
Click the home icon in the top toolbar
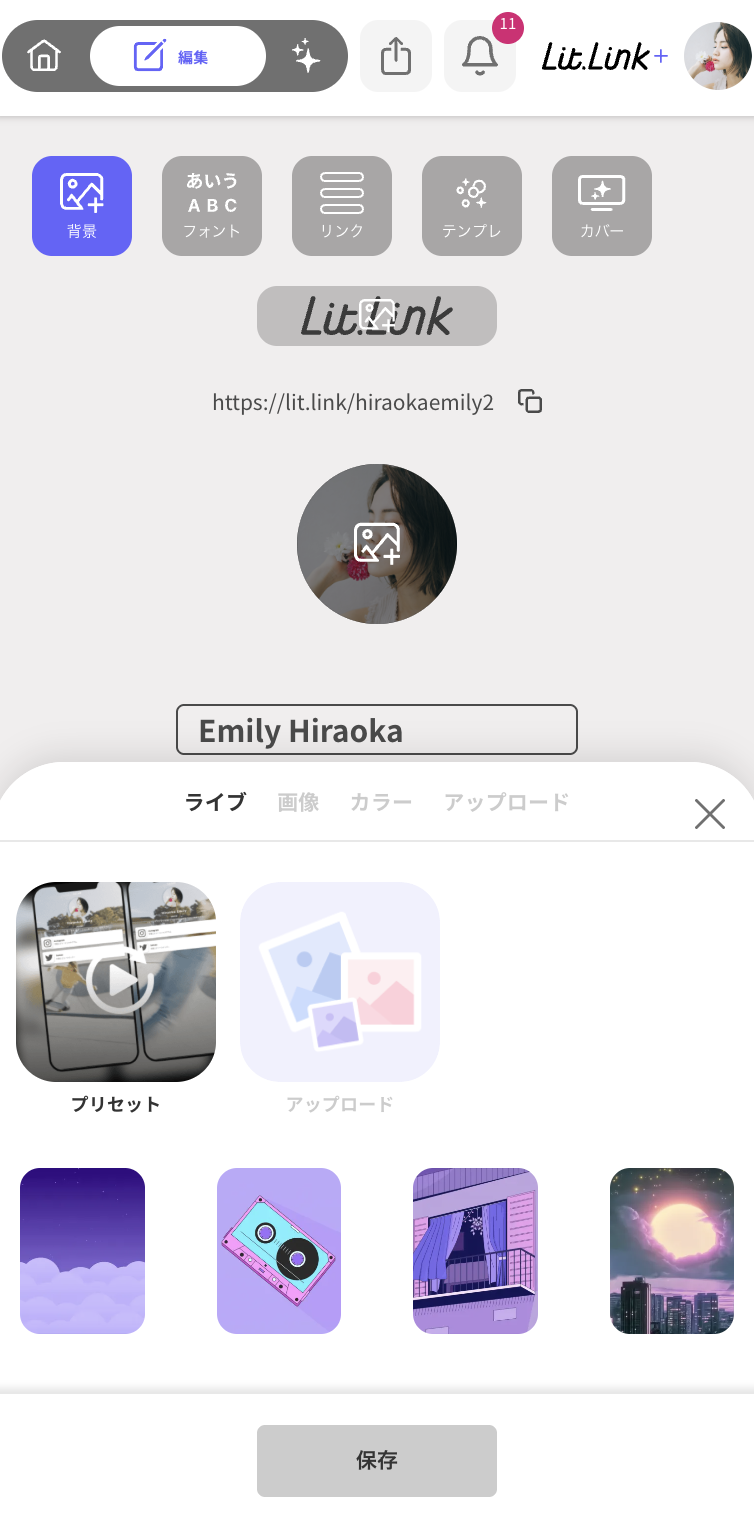pos(44,56)
